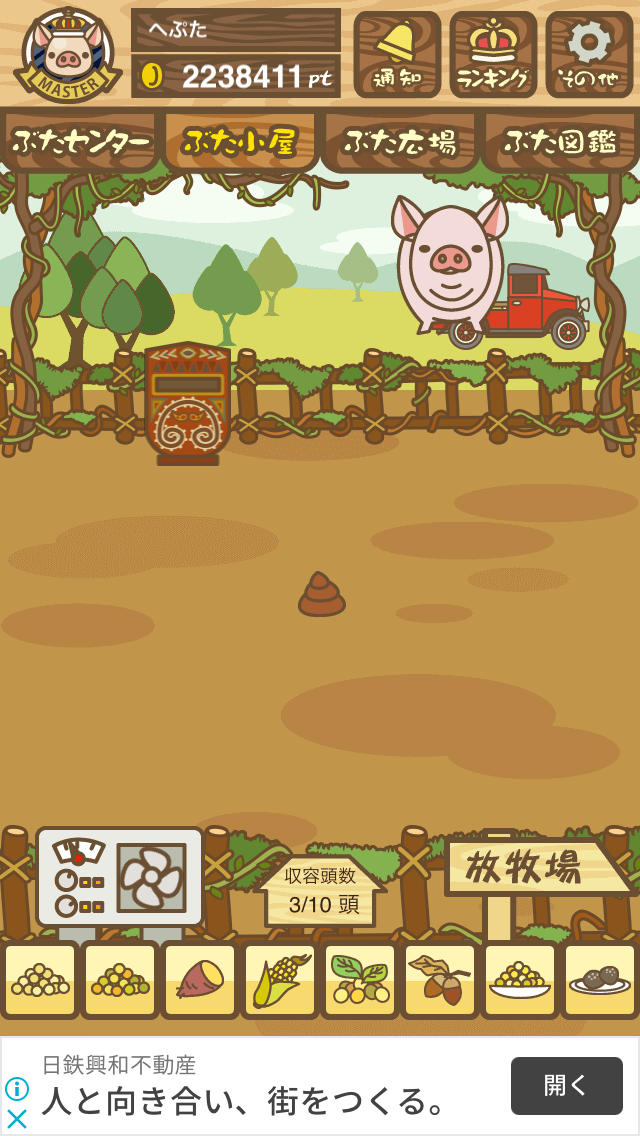Viewport: 640px width, 1136px height.
Task: Select the leafy soybean feed
Action: point(360,980)
